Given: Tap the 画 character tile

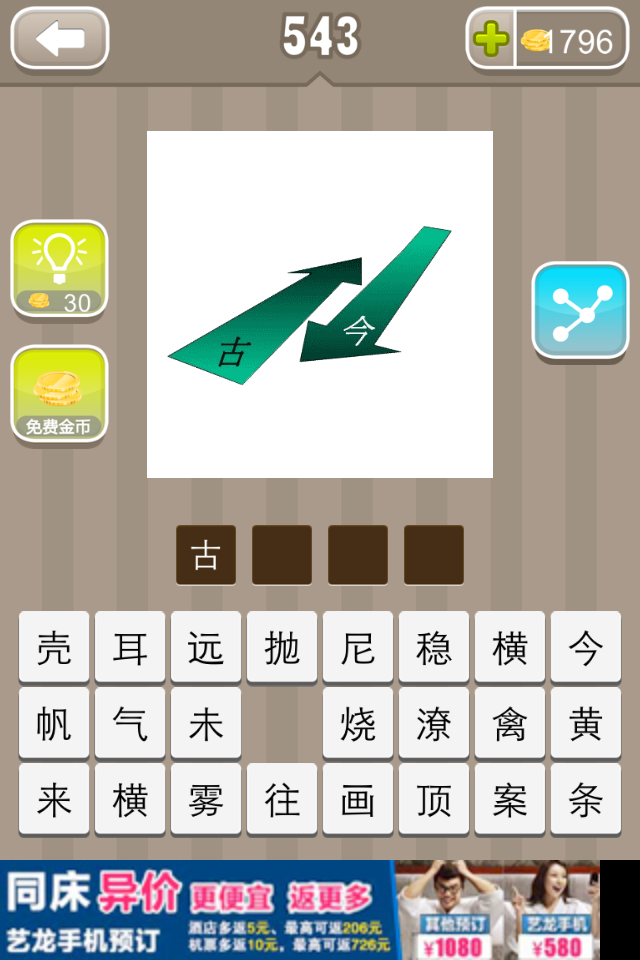Looking at the screenshot, I should click(x=358, y=799).
